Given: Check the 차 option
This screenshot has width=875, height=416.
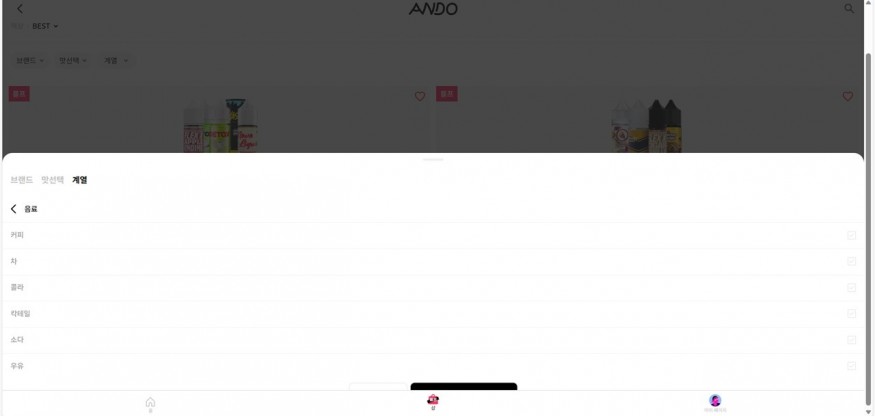Looking at the screenshot, I should tap(851, 262).
